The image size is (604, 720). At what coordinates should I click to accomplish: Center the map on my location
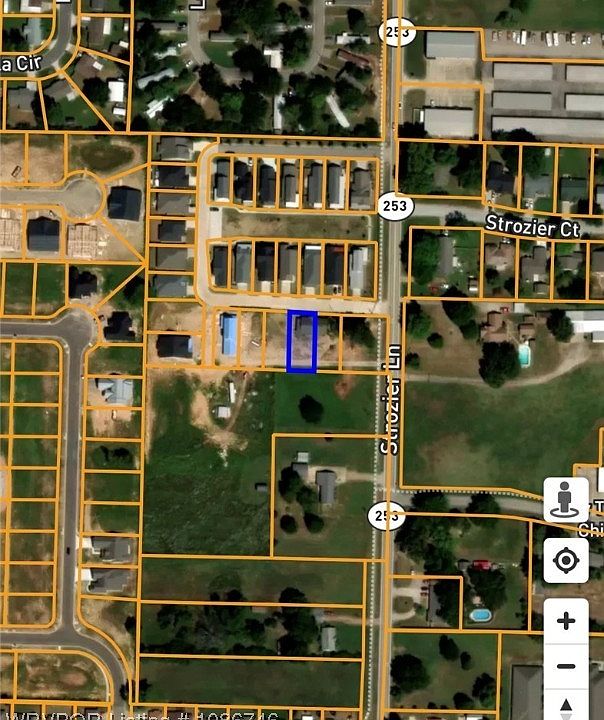pyautogui.click(x=566, y=560)
